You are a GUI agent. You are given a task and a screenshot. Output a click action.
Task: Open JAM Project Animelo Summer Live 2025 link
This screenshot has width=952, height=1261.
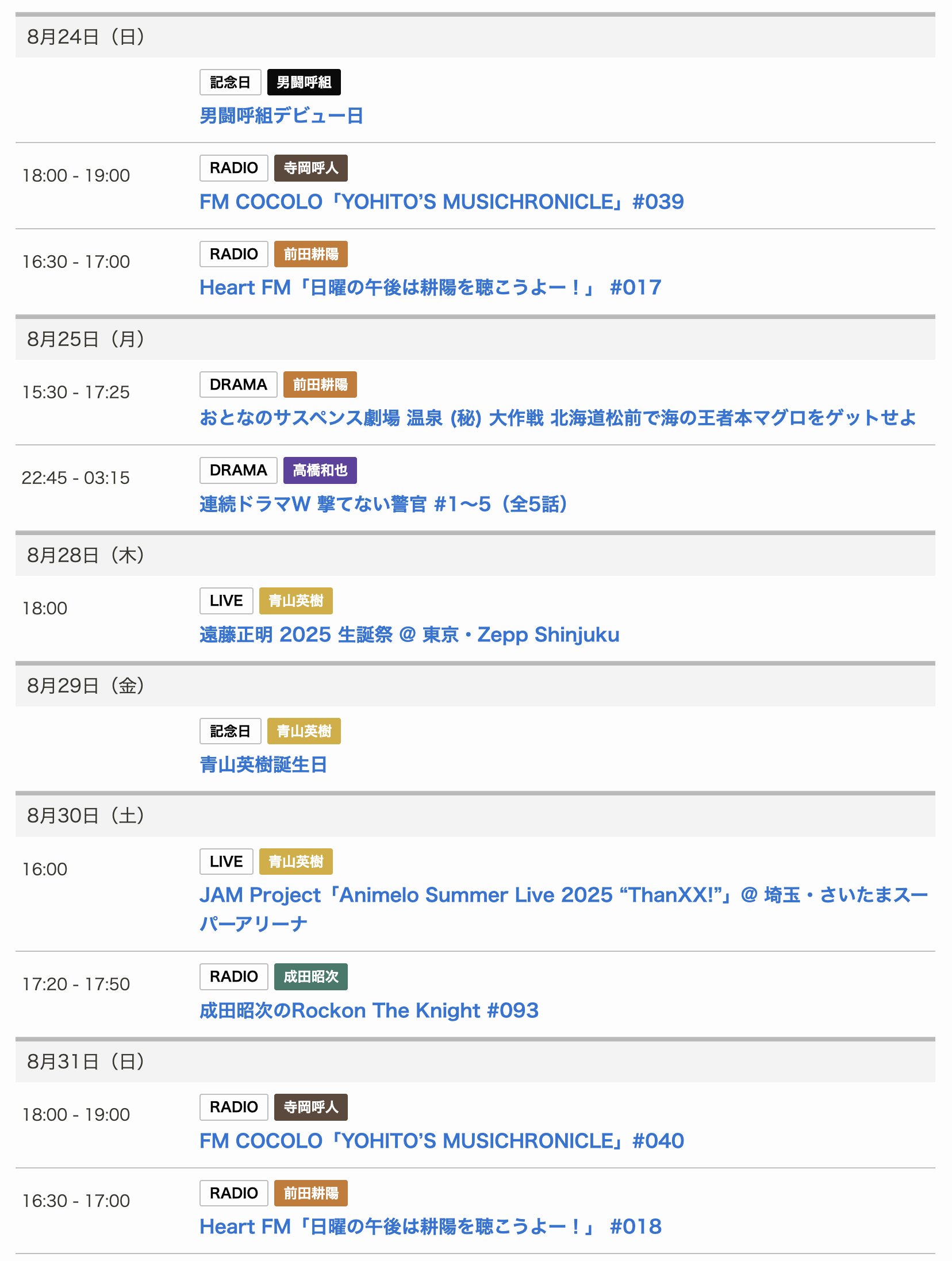562,895
